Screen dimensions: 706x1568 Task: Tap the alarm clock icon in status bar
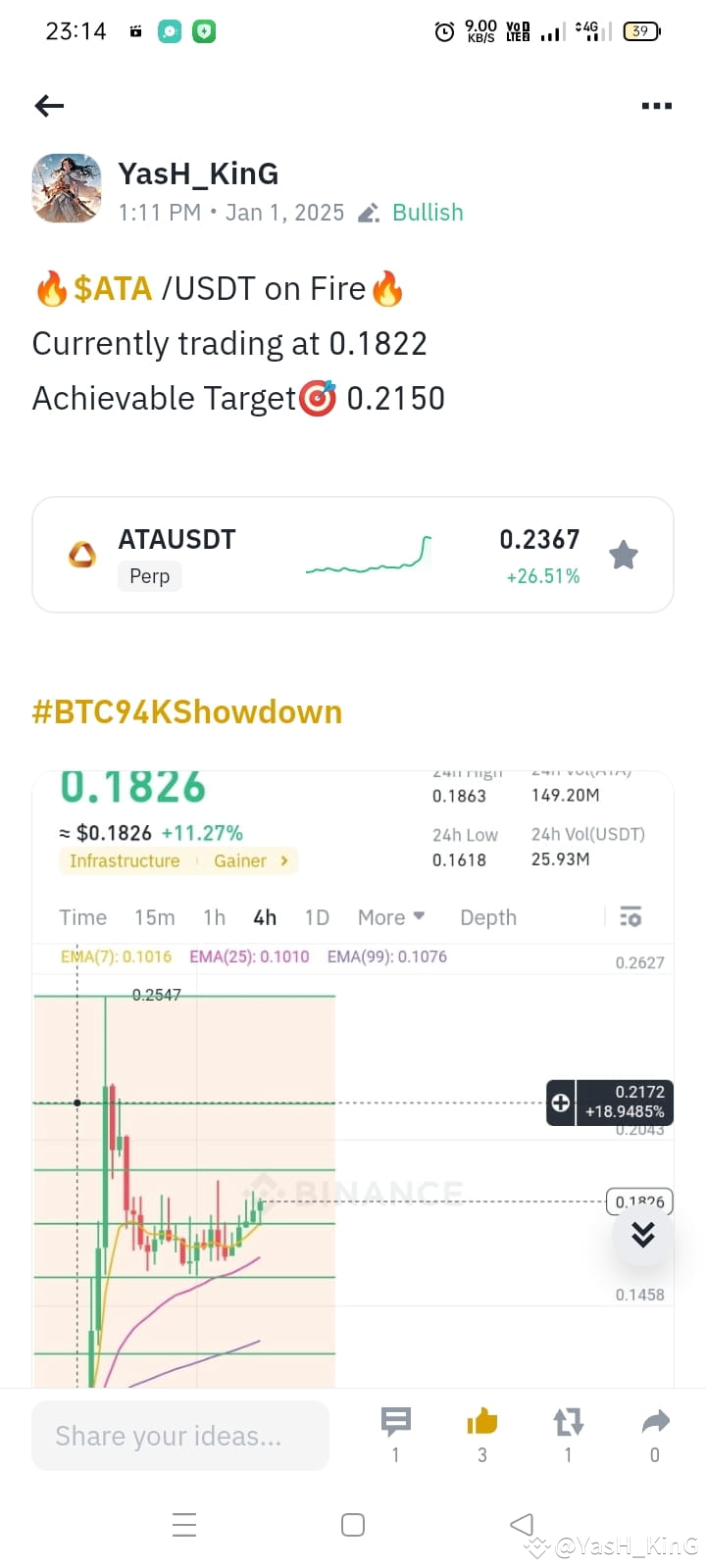pos(444,30)
